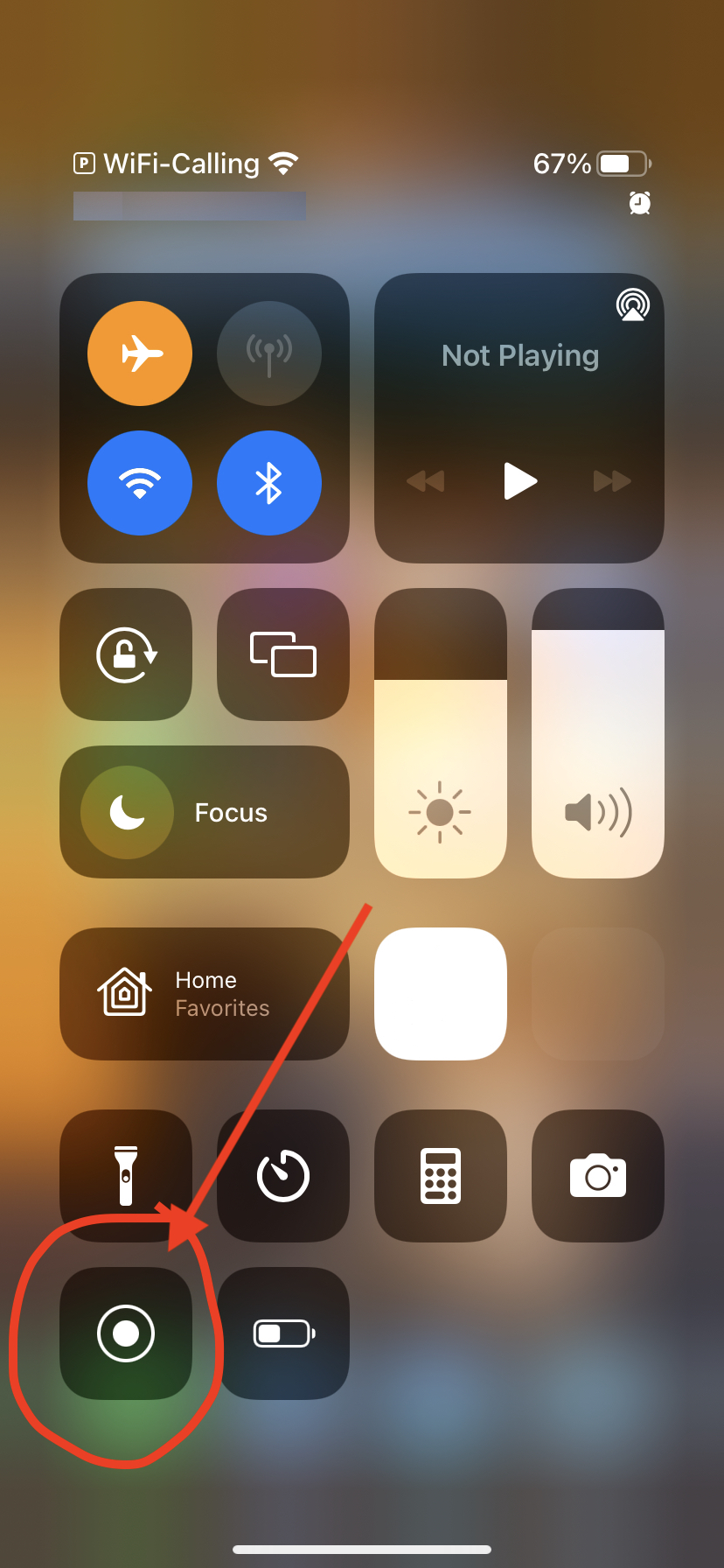
Task: Open the Camera
Action: 598,1175
